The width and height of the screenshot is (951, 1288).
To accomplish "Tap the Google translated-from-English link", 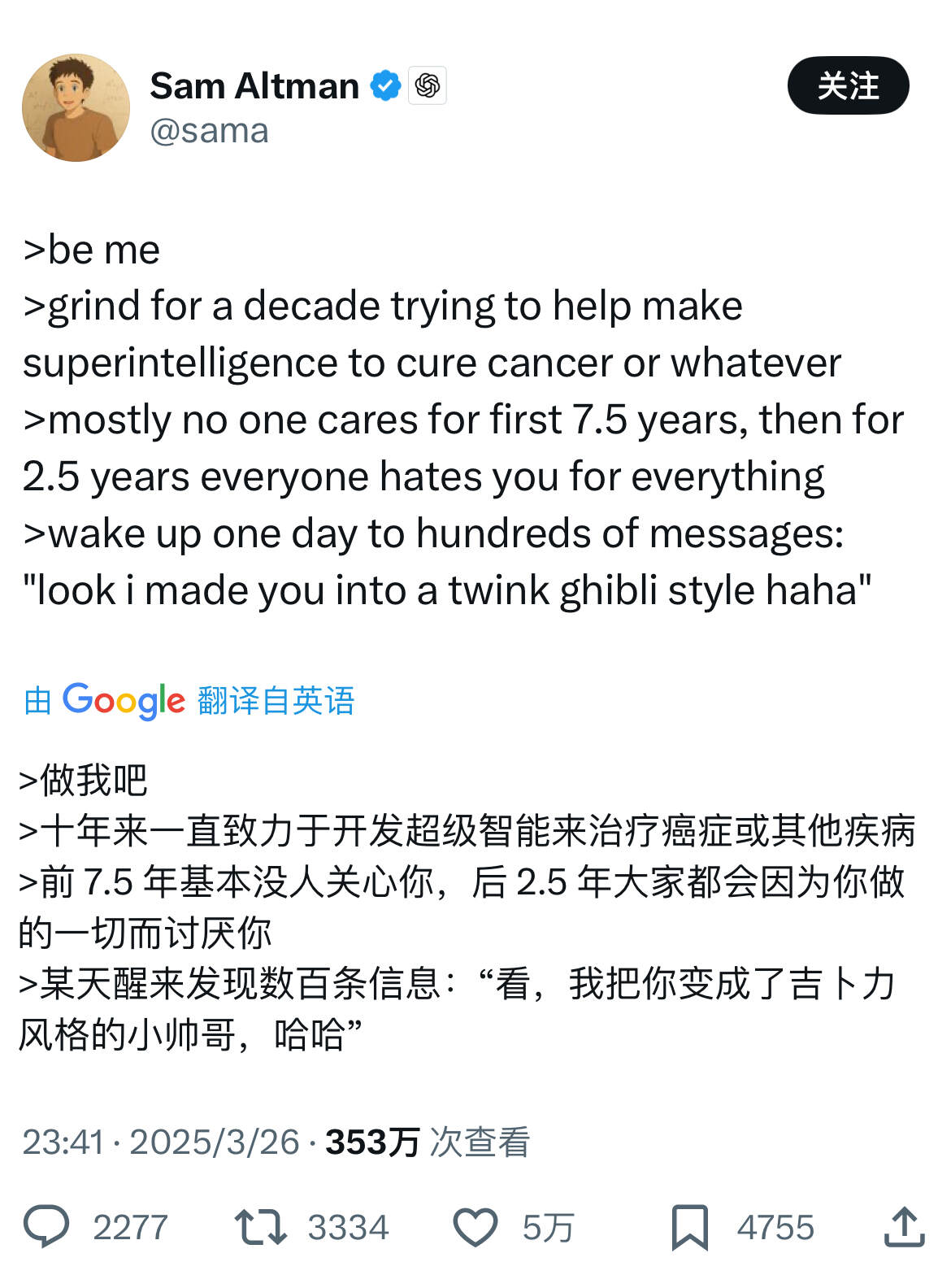I will point(189,700).
